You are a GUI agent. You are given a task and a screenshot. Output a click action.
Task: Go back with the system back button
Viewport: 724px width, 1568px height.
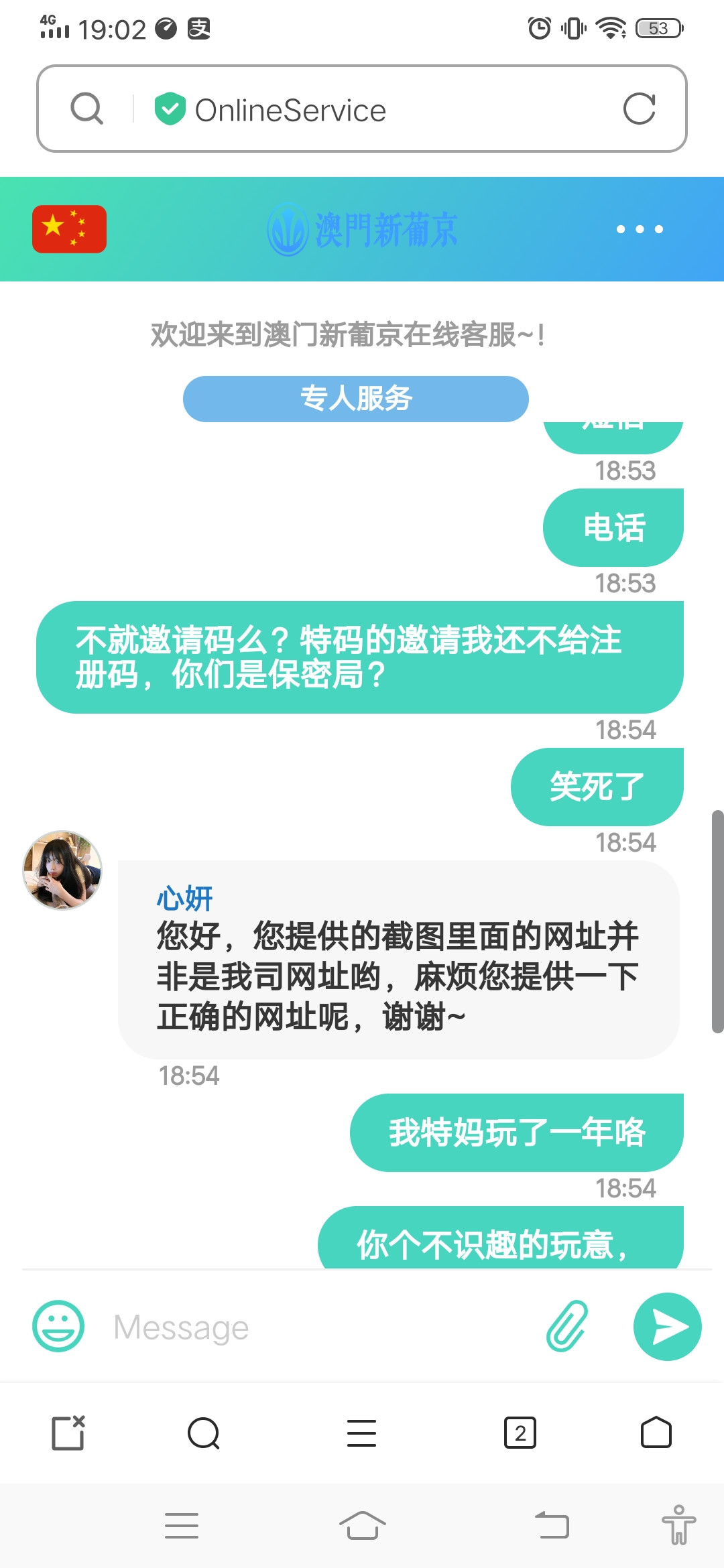(x=552, y=1526)
